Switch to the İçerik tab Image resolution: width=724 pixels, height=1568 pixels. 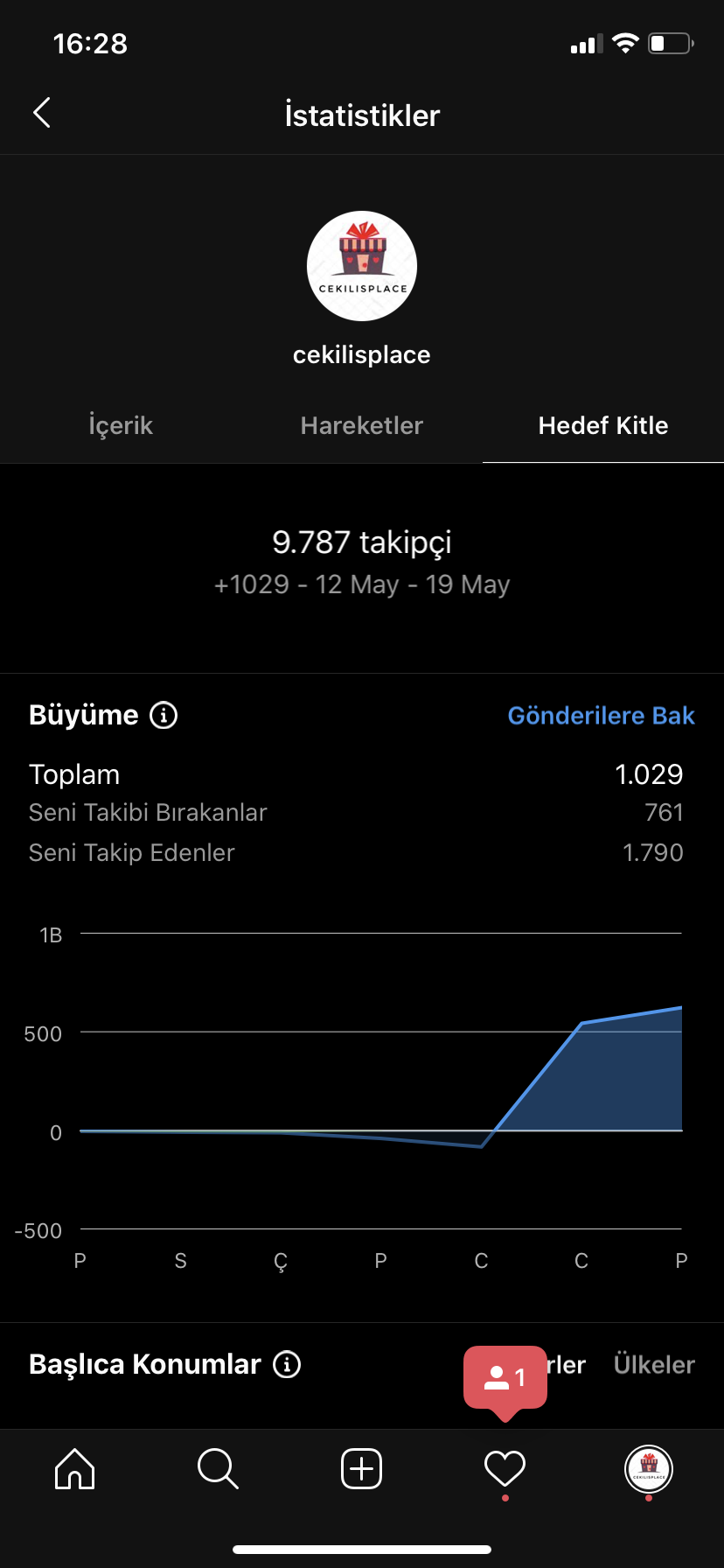click(x=121, y=426)
